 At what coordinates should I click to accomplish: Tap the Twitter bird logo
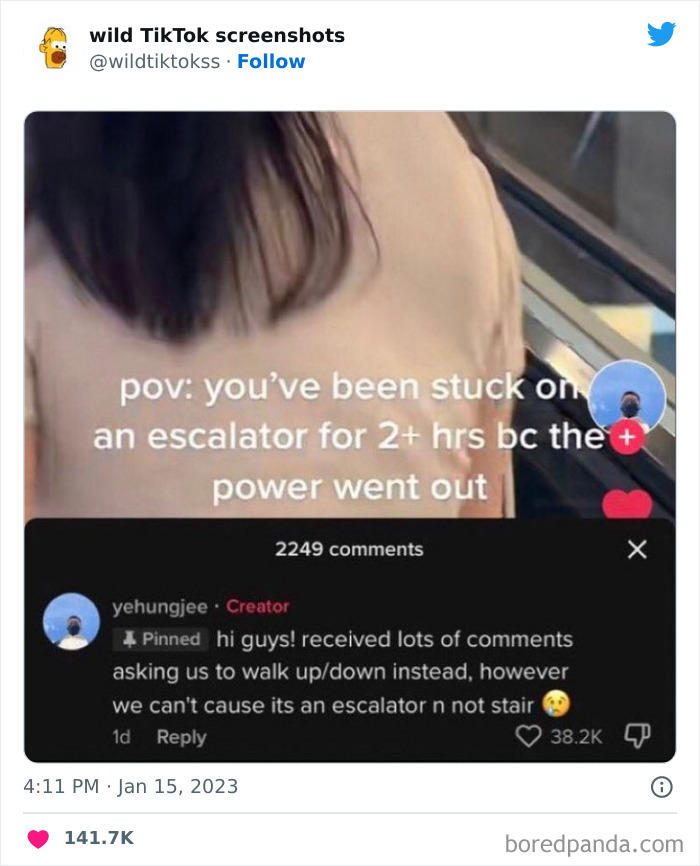coord(661,35)
